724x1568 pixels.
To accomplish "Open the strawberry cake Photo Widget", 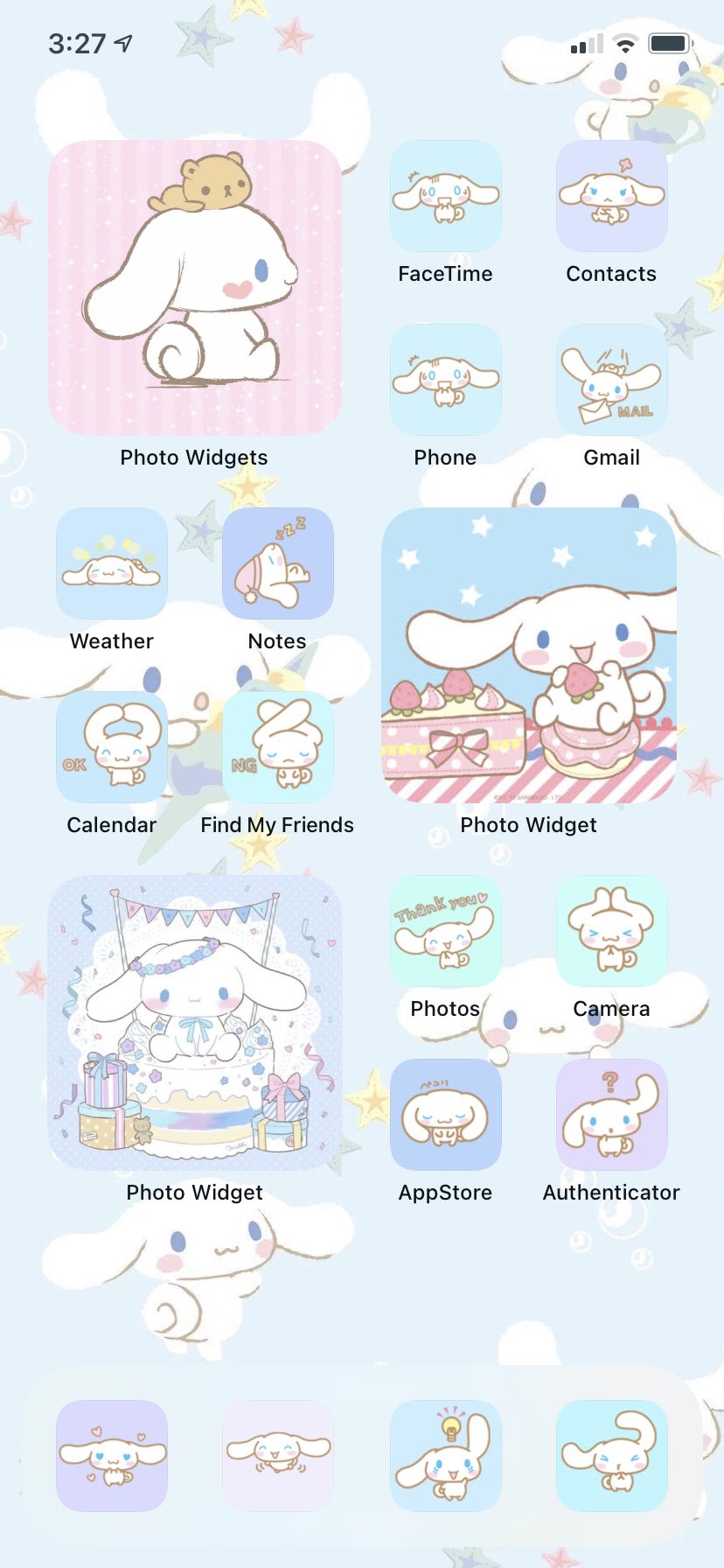I will pos(529,655).
